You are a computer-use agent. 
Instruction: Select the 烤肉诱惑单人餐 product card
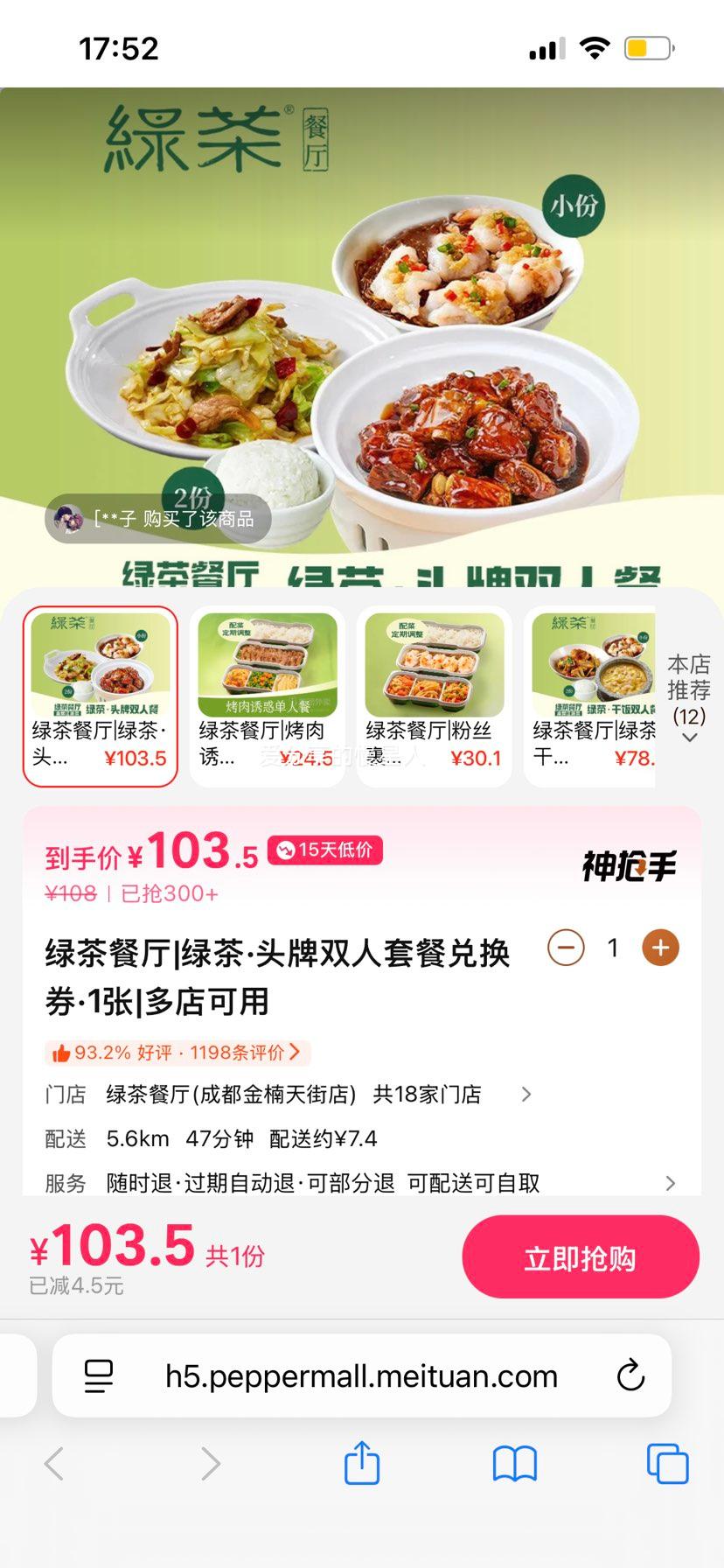coord(266,691)
